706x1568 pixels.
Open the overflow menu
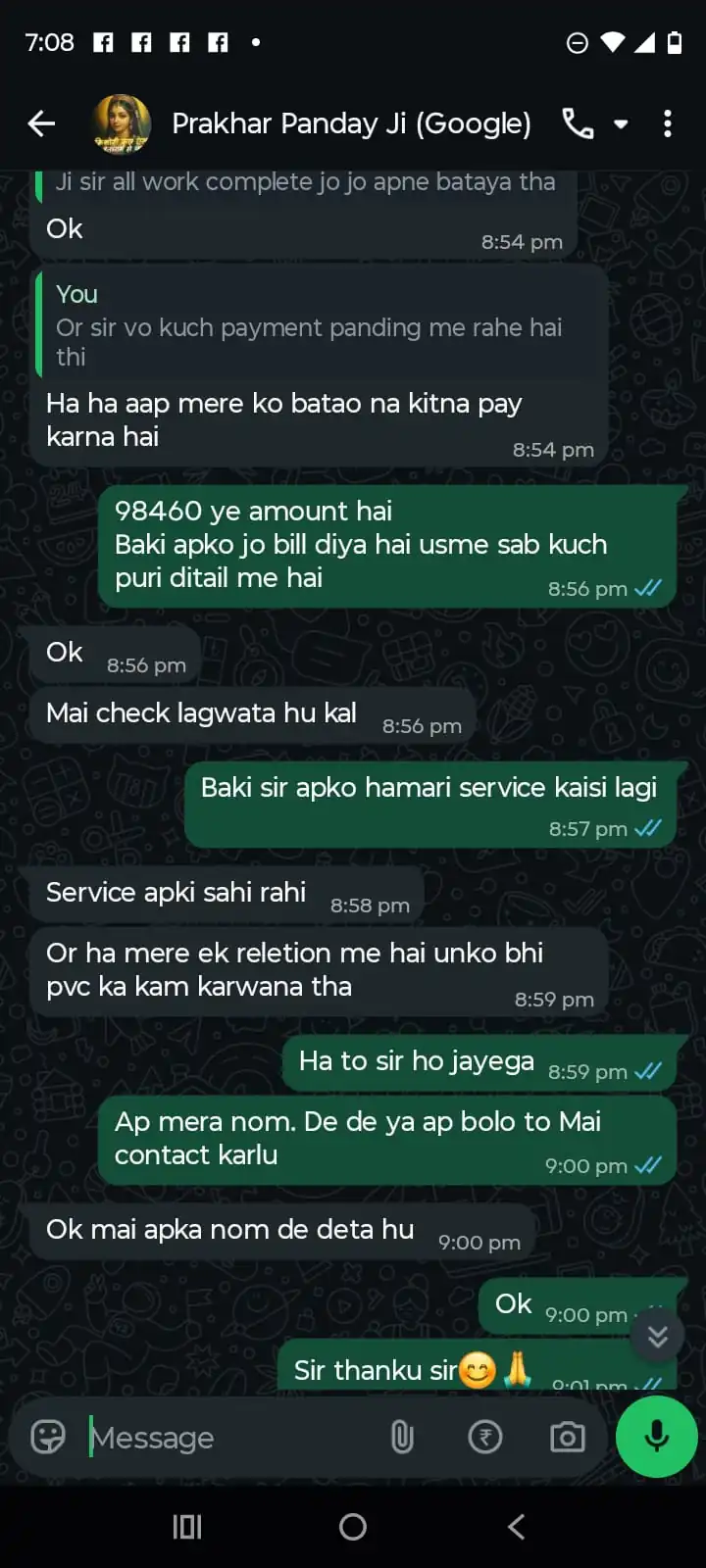tap(668, 123)
